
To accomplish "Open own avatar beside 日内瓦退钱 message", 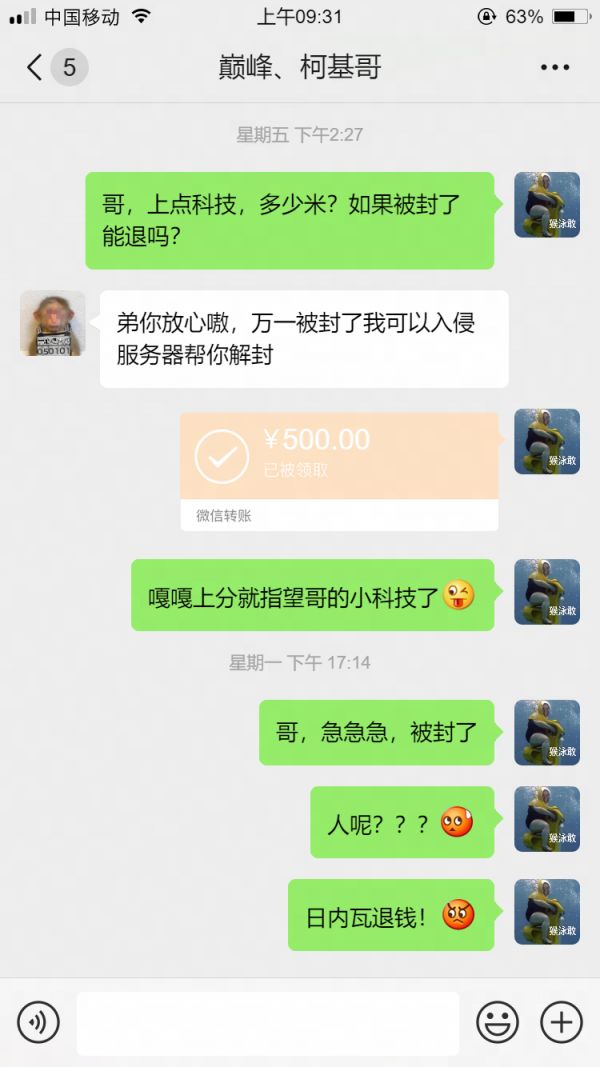I will [x=547, y=912].
